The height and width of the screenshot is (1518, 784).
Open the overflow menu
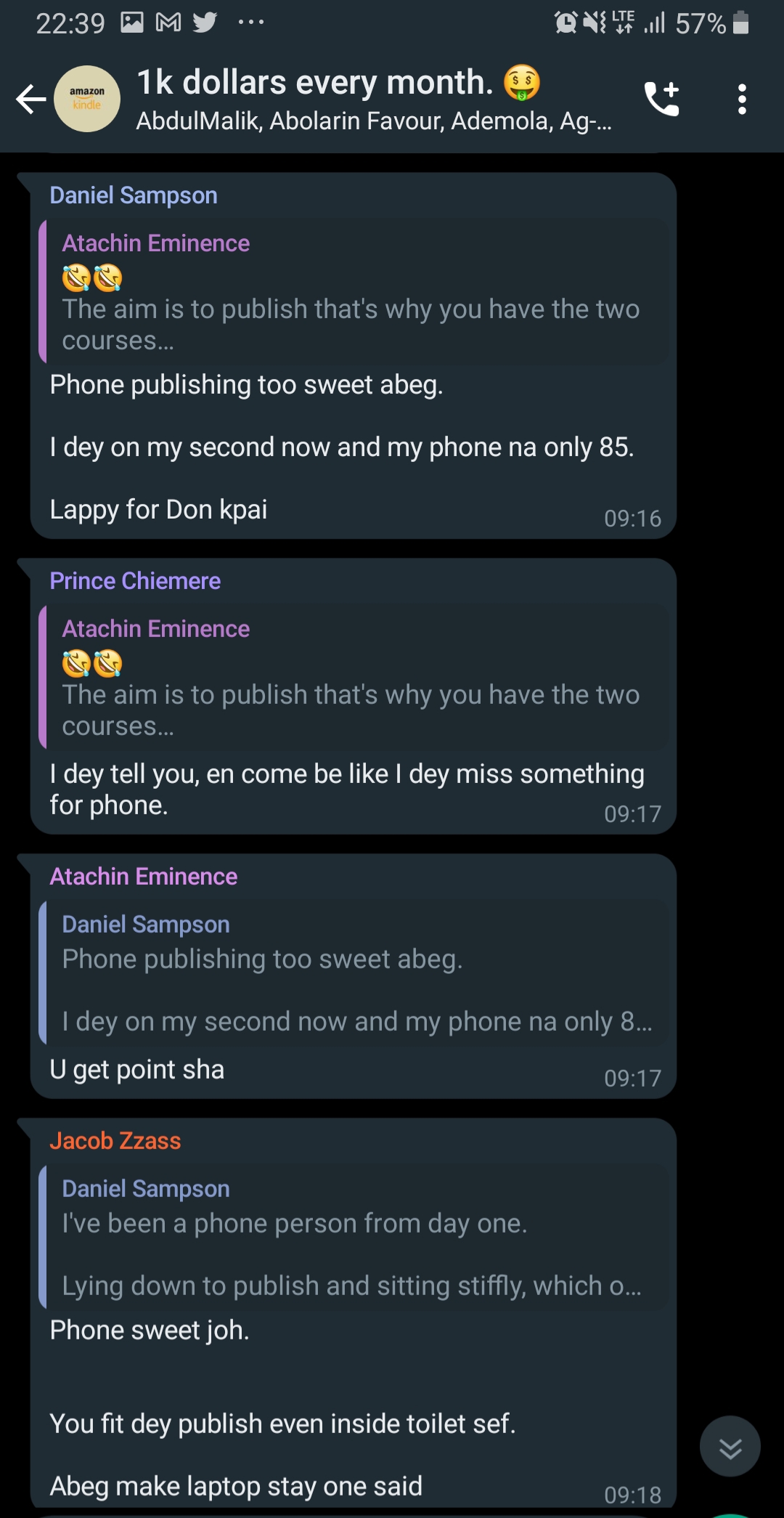tap(741, 100)
